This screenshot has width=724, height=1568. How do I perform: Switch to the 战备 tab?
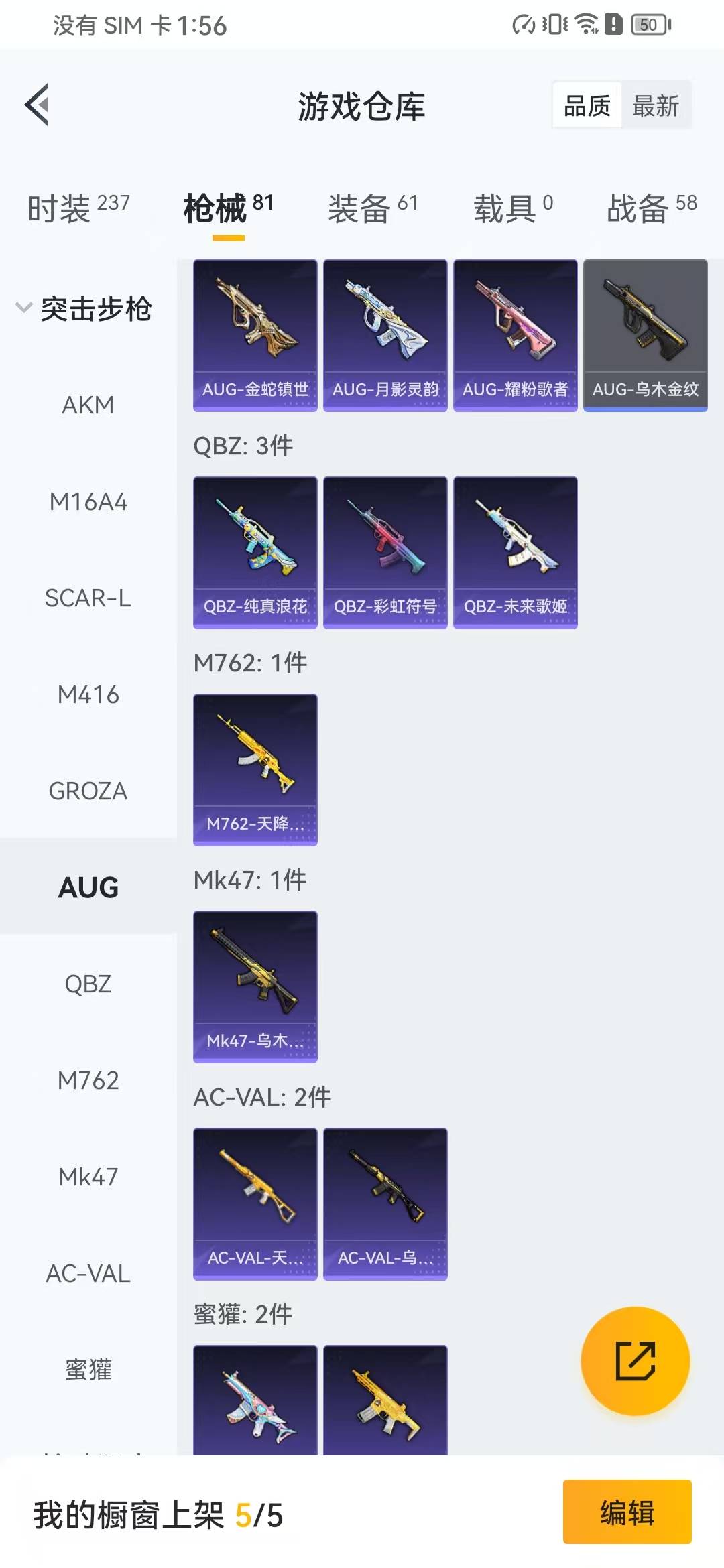651,208
